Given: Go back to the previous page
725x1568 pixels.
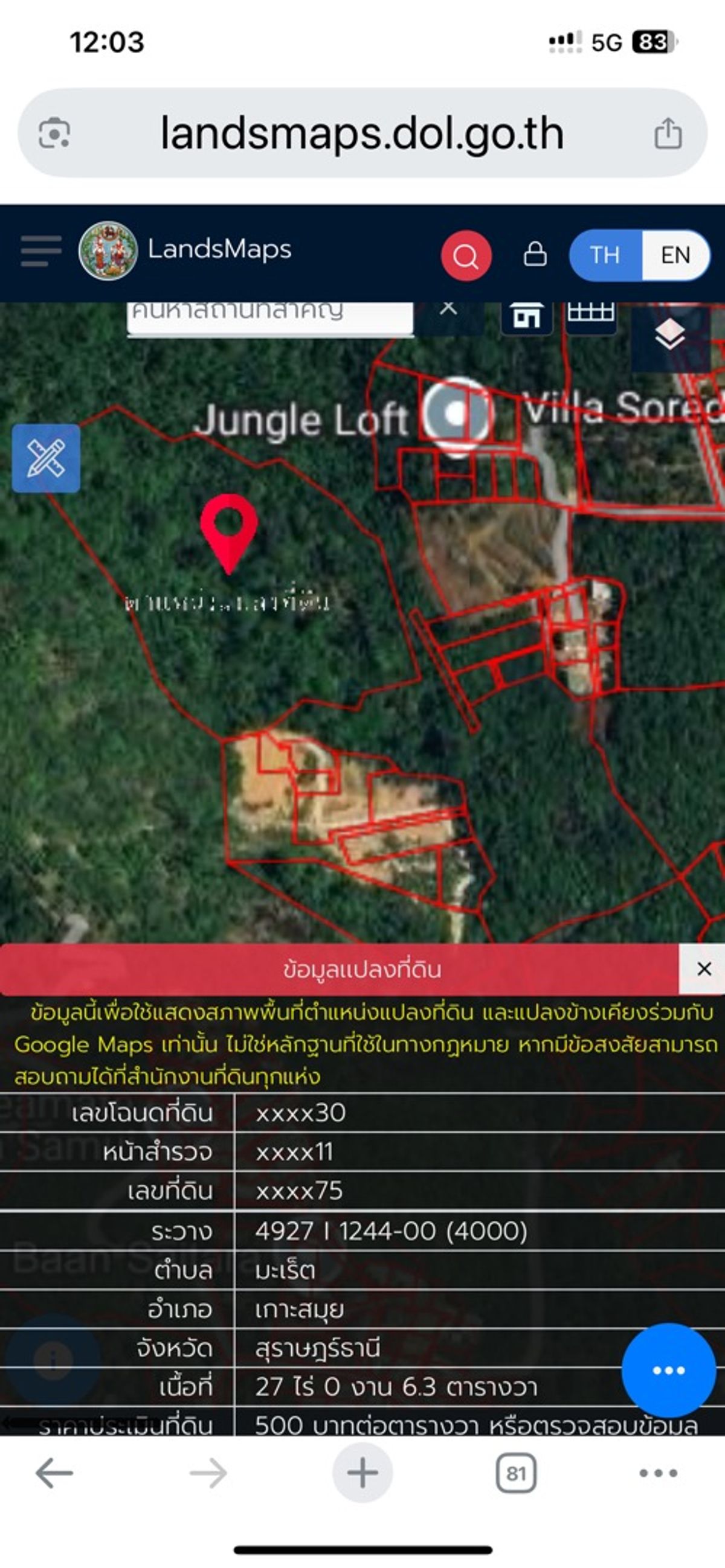Looking at the screenshot, I should pyautogui.click(x=54, y=1473).
